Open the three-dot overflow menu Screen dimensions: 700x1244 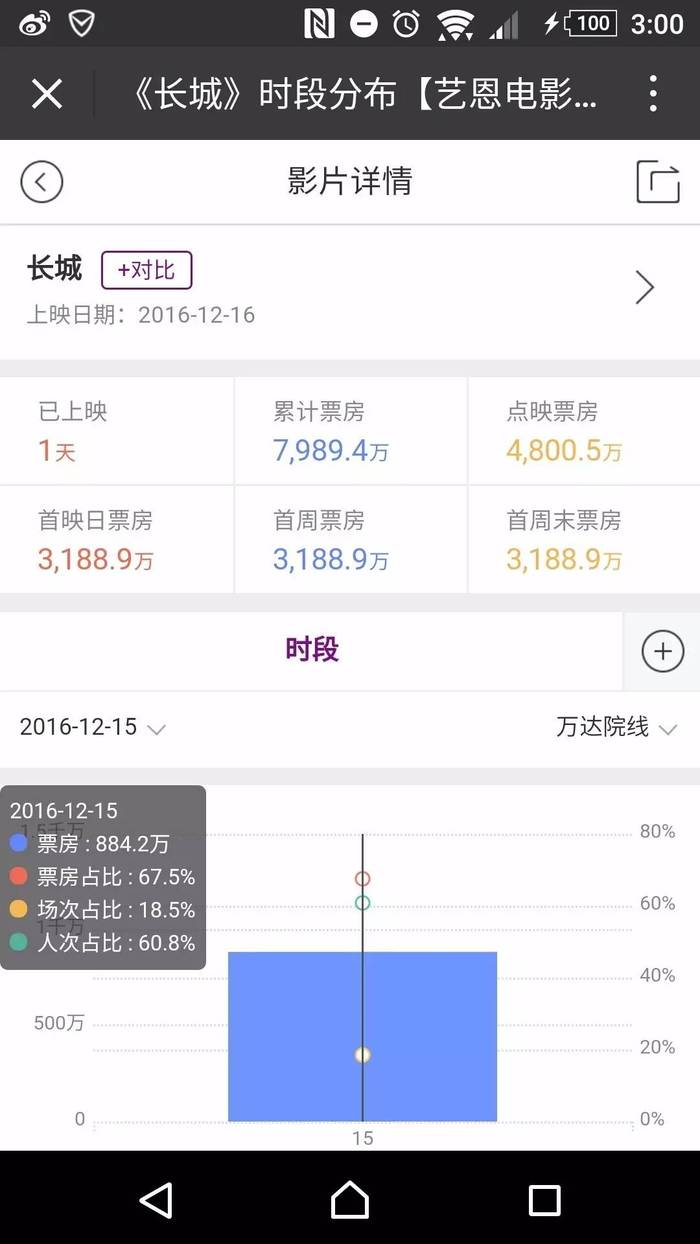click(653, 94)
